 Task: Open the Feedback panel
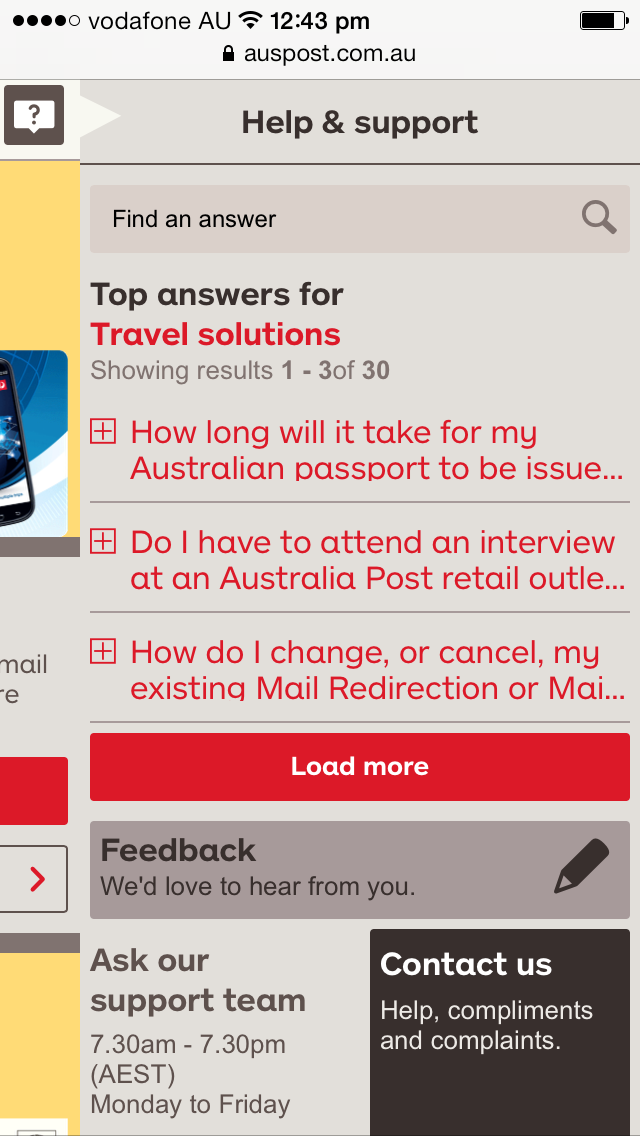tap(360, 869)
